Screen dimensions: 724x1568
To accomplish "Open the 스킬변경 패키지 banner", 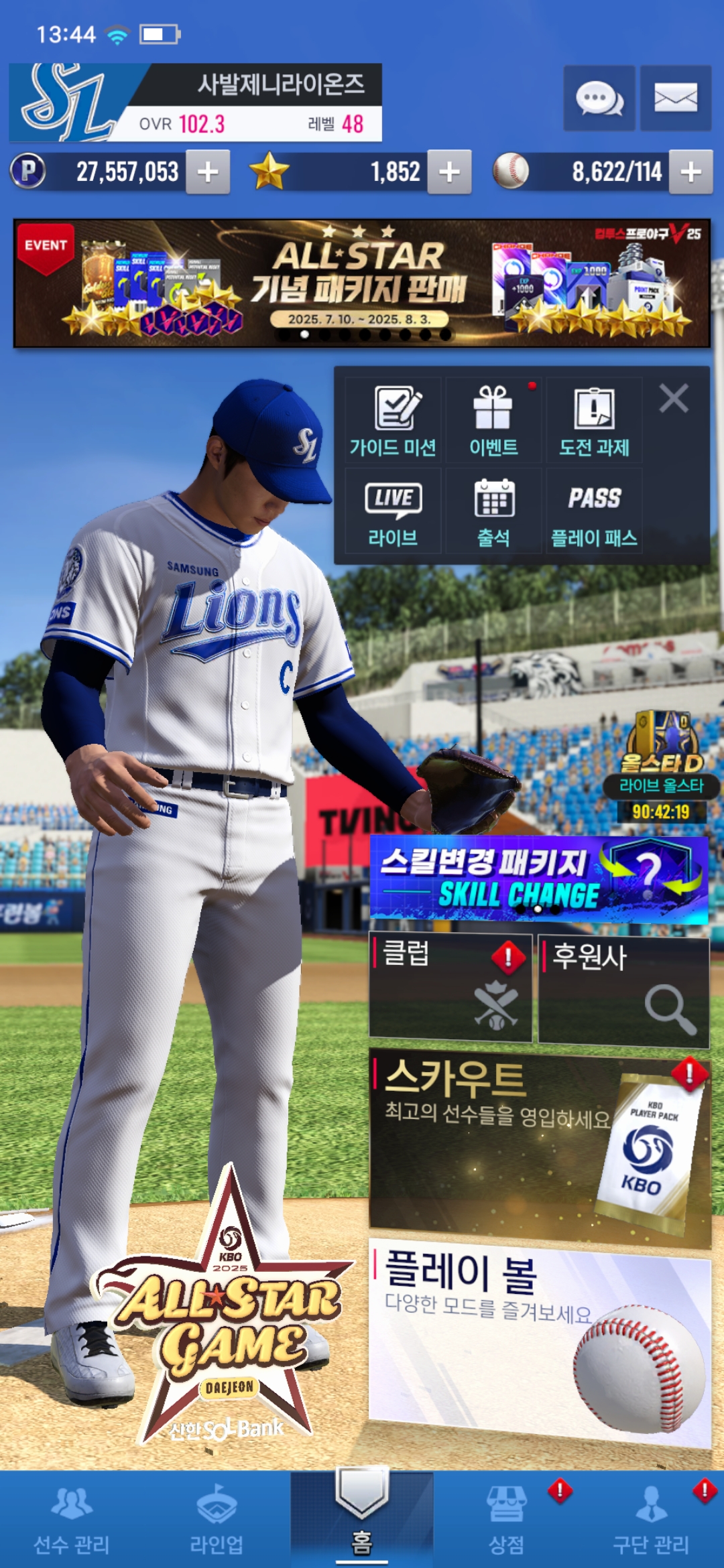I will click(538, 879).
